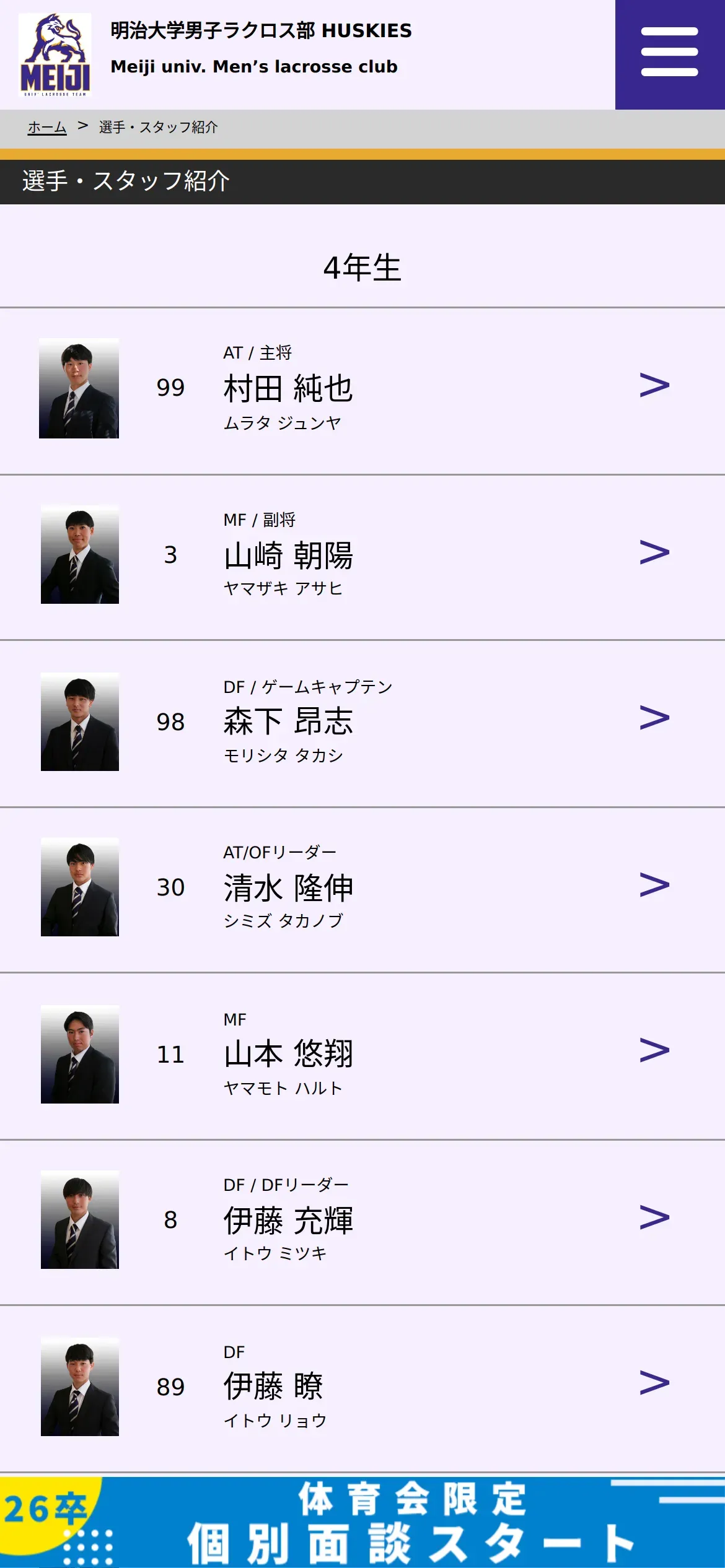Tap the MEIJI Huskies logo
The width and height of the screenshot is (725, 1568).
point(55,55)
